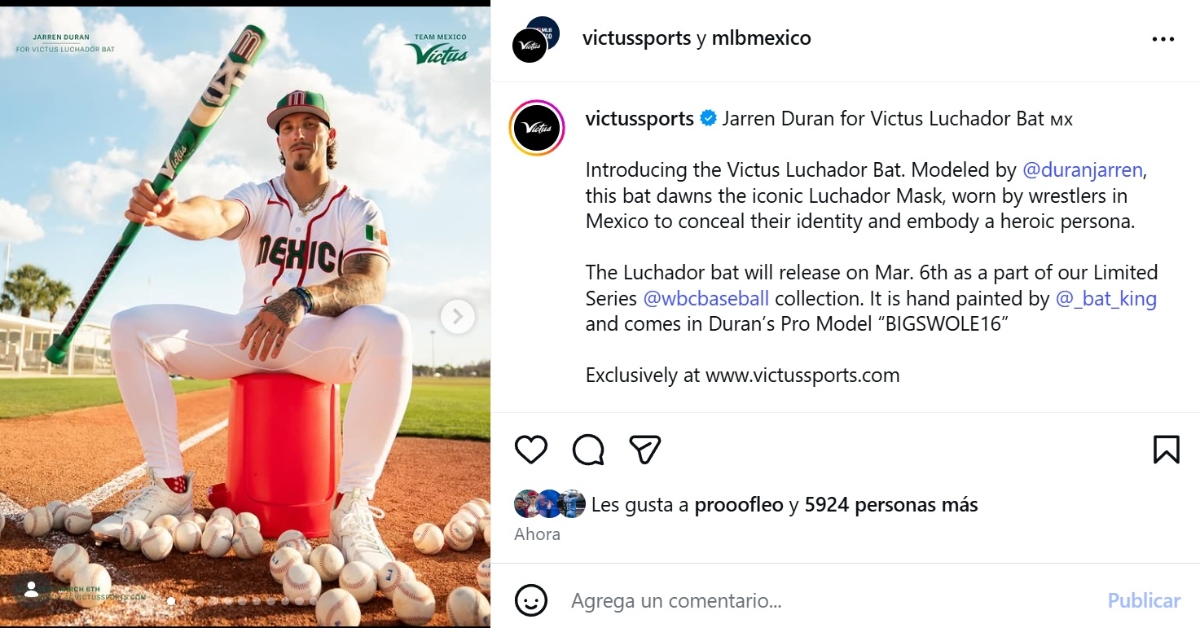Share the post via paper plane icon
The height and width of the screenshot is (628, 1200).
[645, 450]
